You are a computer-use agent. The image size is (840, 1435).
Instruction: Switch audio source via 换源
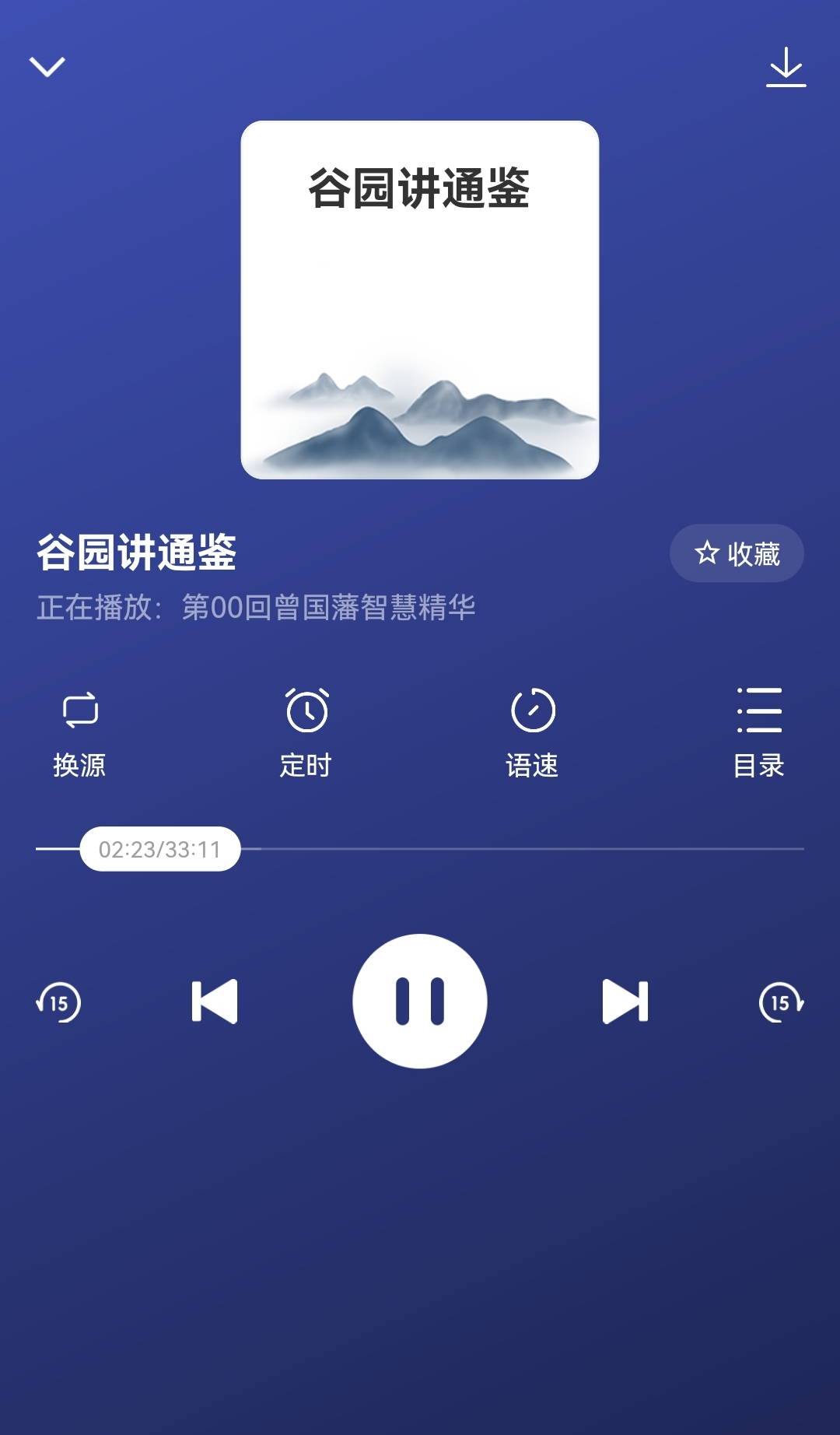point(79,732)
